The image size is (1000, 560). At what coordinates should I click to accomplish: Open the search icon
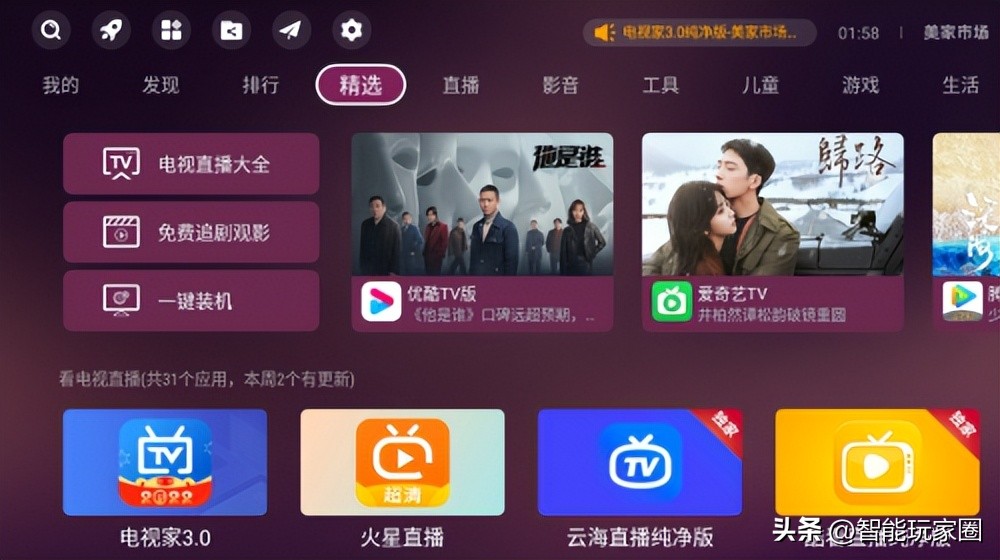(50, 31)
